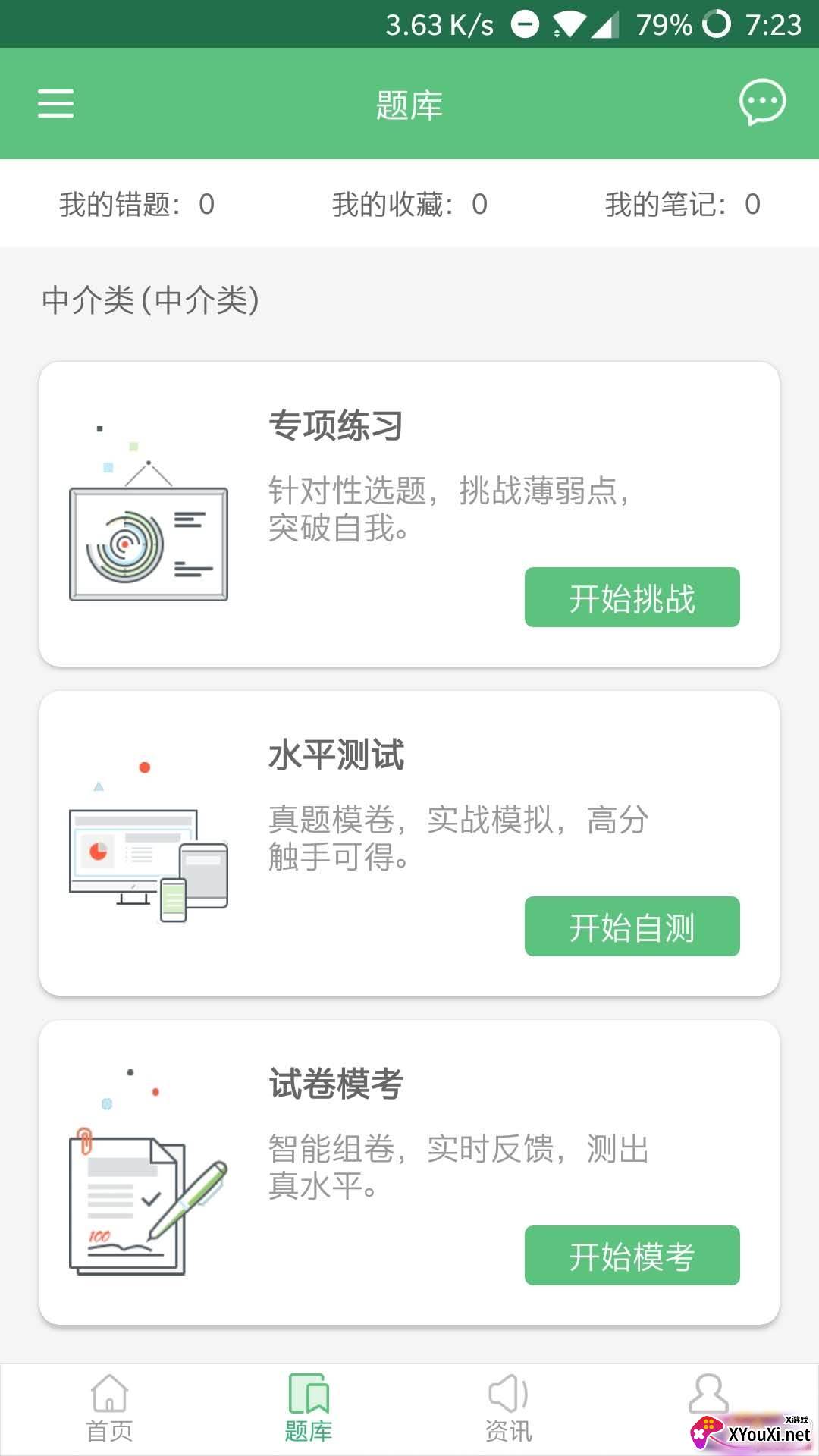Viewport: 819px width, 1456px height.
Task: Open the chat messages icon
Action: (x=762, y=102)
